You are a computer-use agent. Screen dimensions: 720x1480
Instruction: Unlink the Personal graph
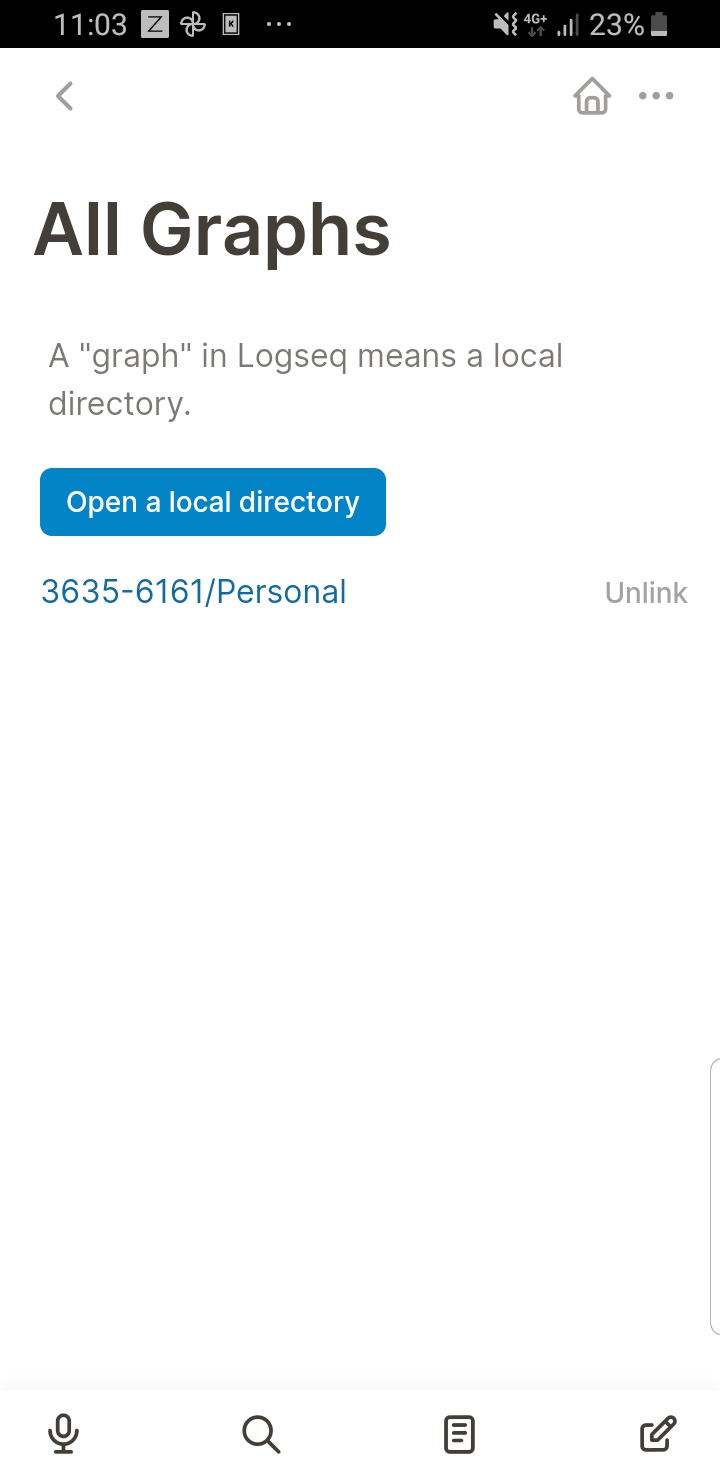(645, 592)
